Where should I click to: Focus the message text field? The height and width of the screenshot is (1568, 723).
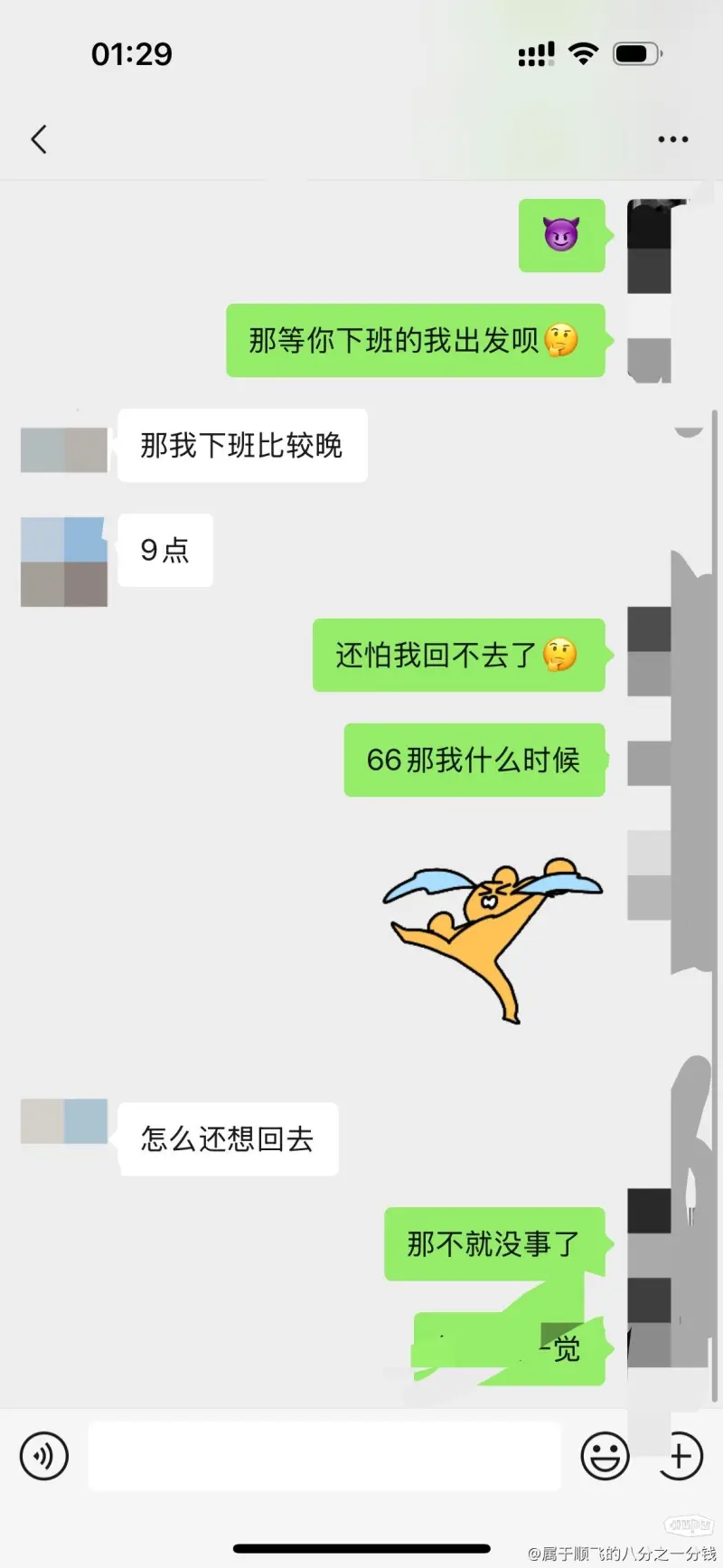[324, 1456]
